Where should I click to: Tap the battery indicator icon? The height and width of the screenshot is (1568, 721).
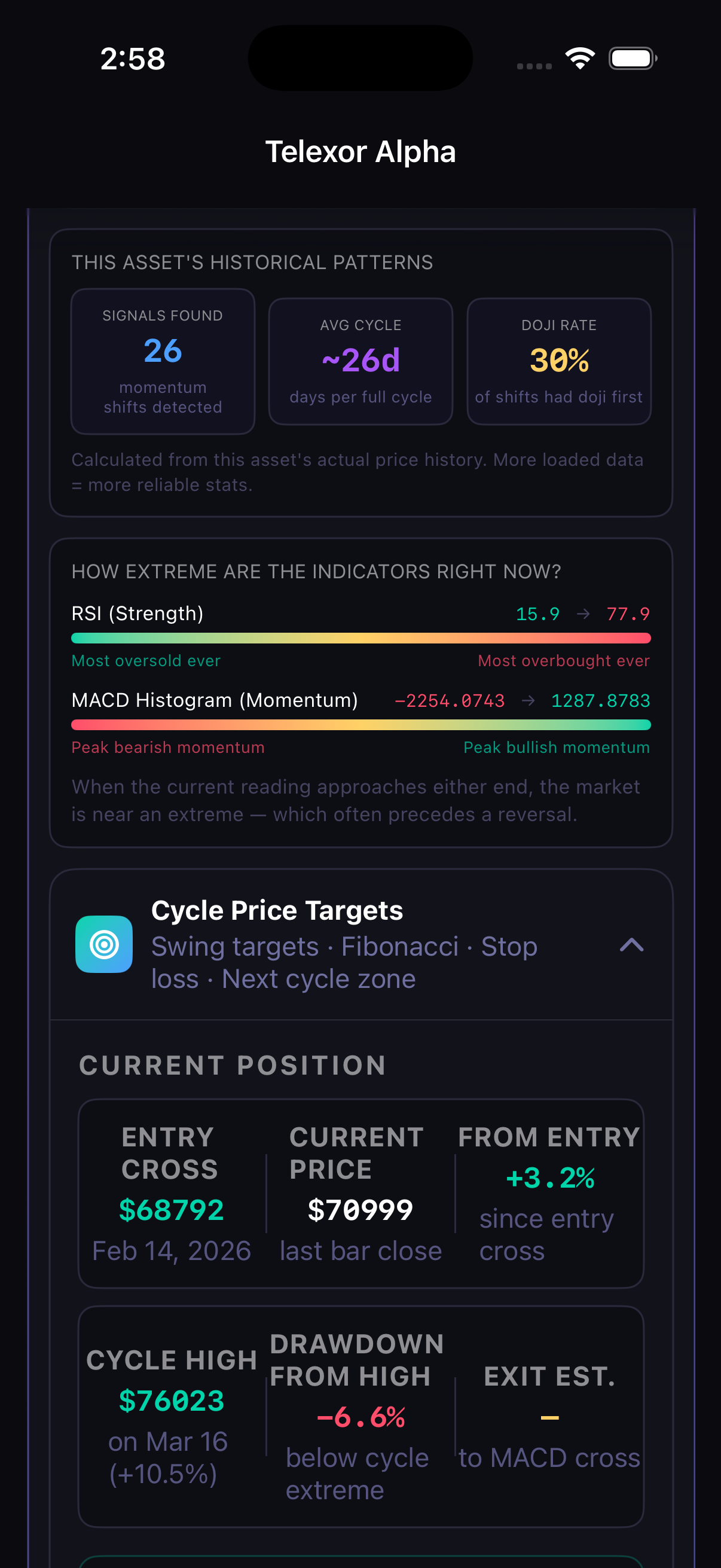click(x=631, y=57)
